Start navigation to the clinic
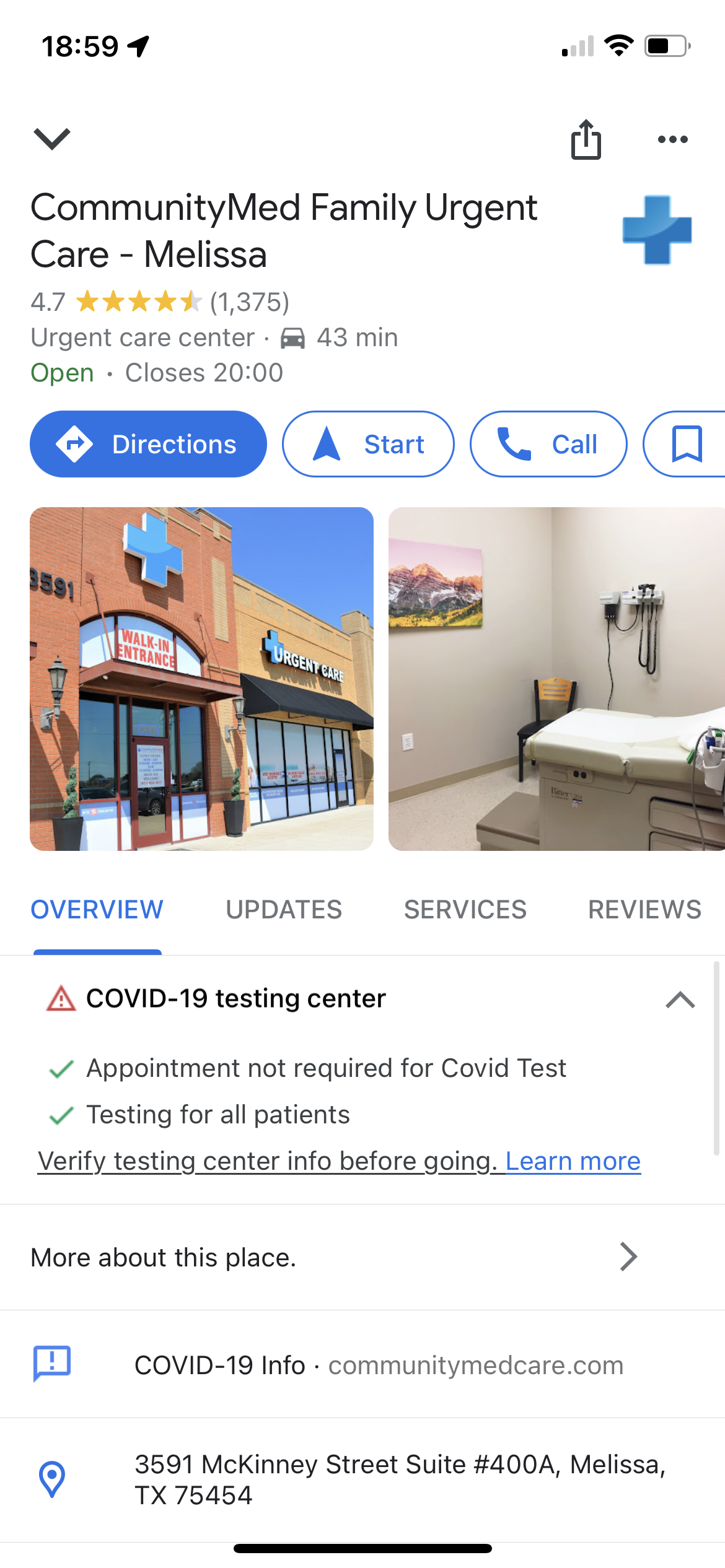 (x=368, y=444)
